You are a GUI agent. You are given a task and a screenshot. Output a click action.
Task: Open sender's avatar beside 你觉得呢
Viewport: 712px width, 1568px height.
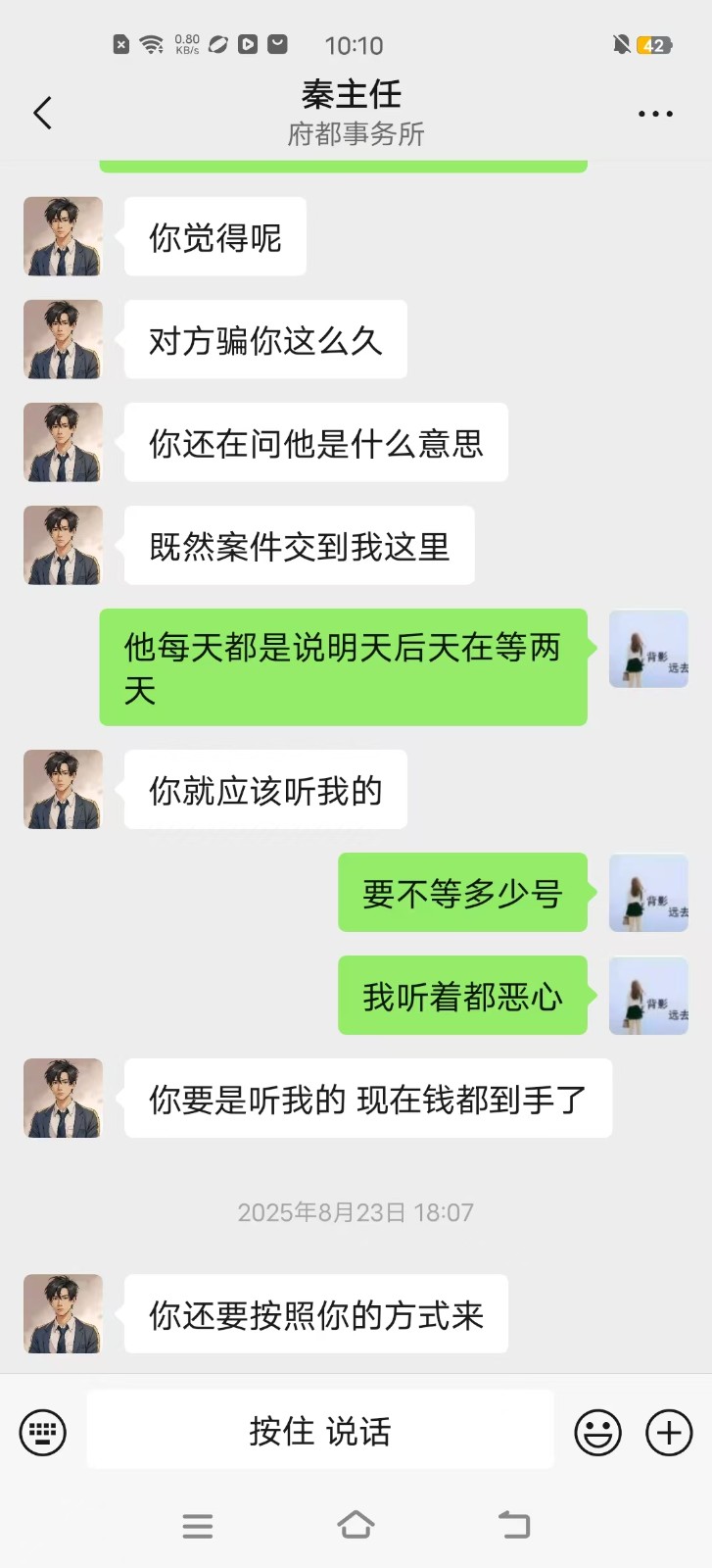coord(64,236)
